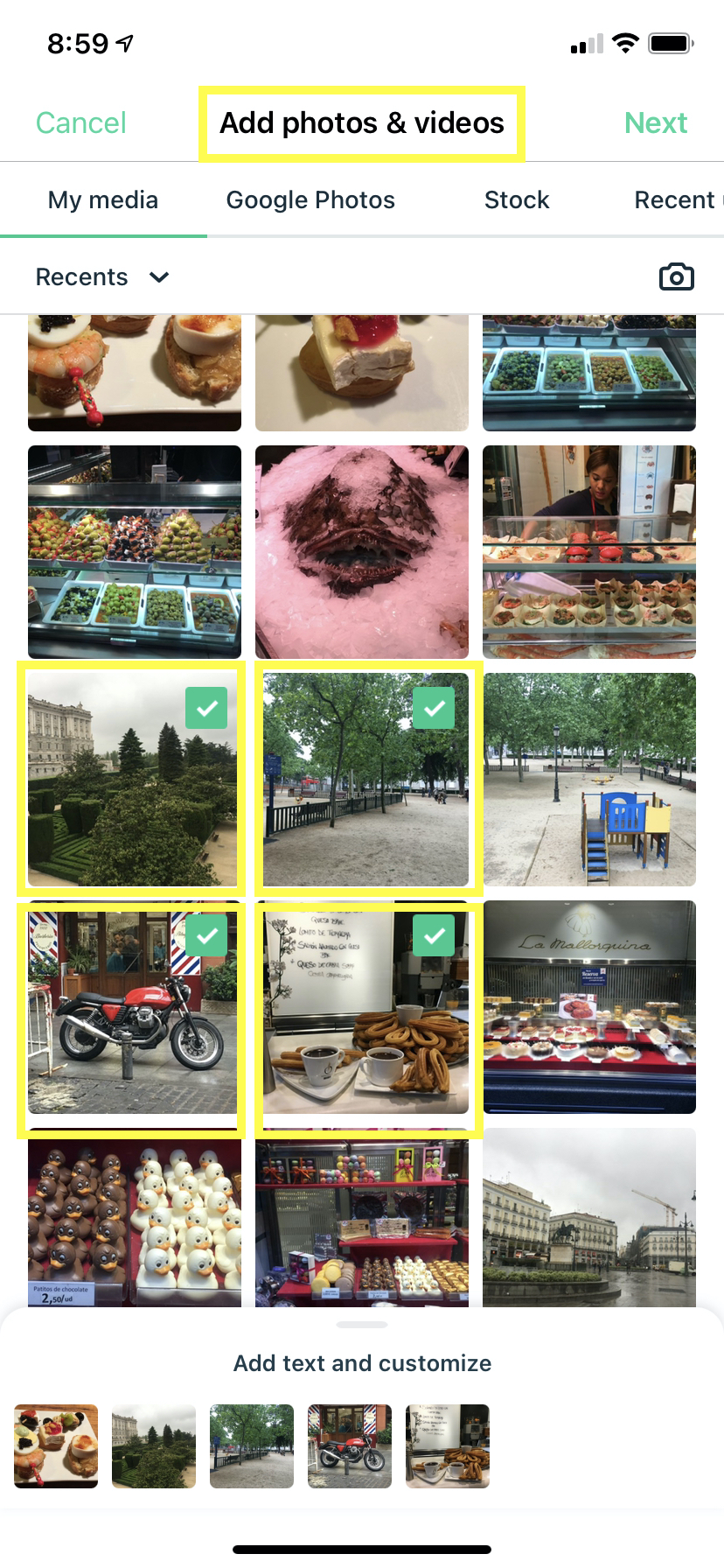Switch to the Google Photos tab
724x1568 pixels.
(310, 199)
